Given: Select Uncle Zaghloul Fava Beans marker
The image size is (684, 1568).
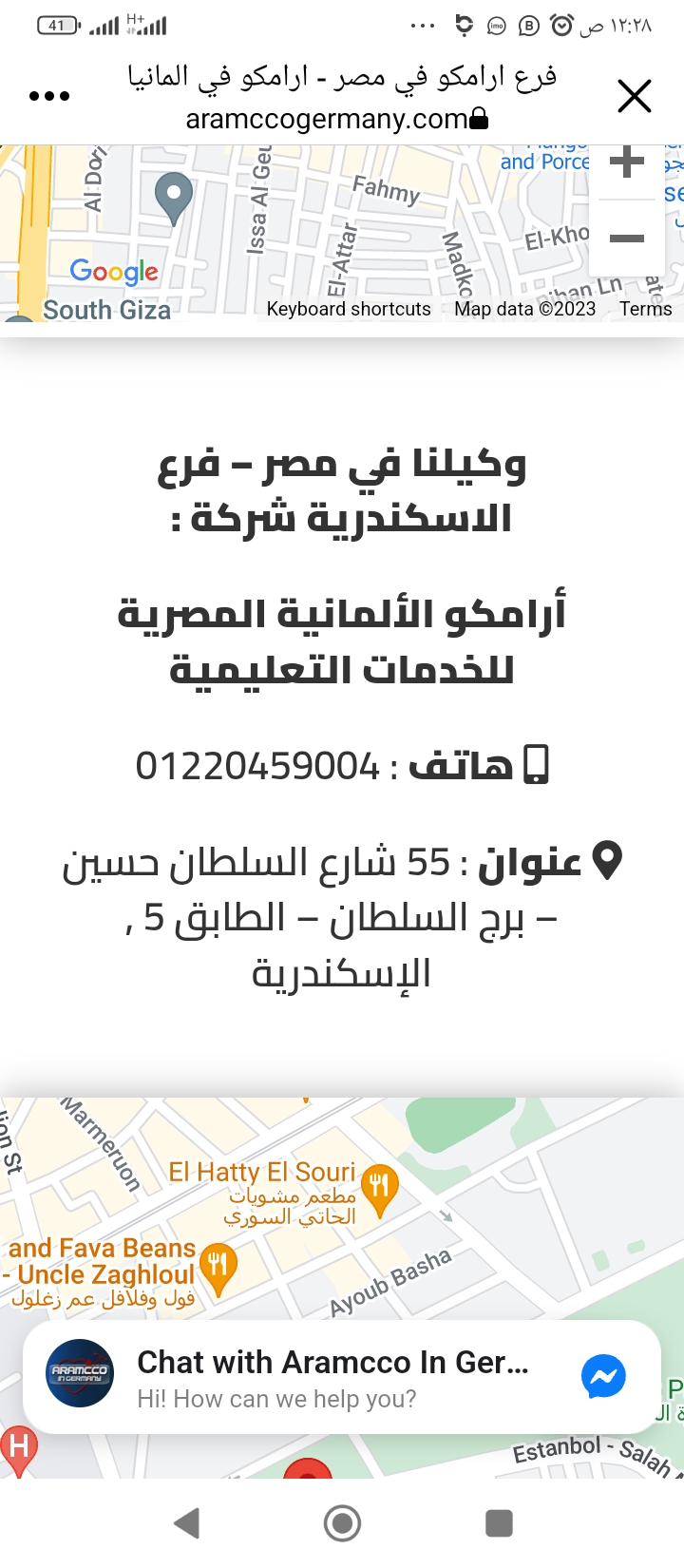Looking at the screenshot, I should tap(218, 1269).
